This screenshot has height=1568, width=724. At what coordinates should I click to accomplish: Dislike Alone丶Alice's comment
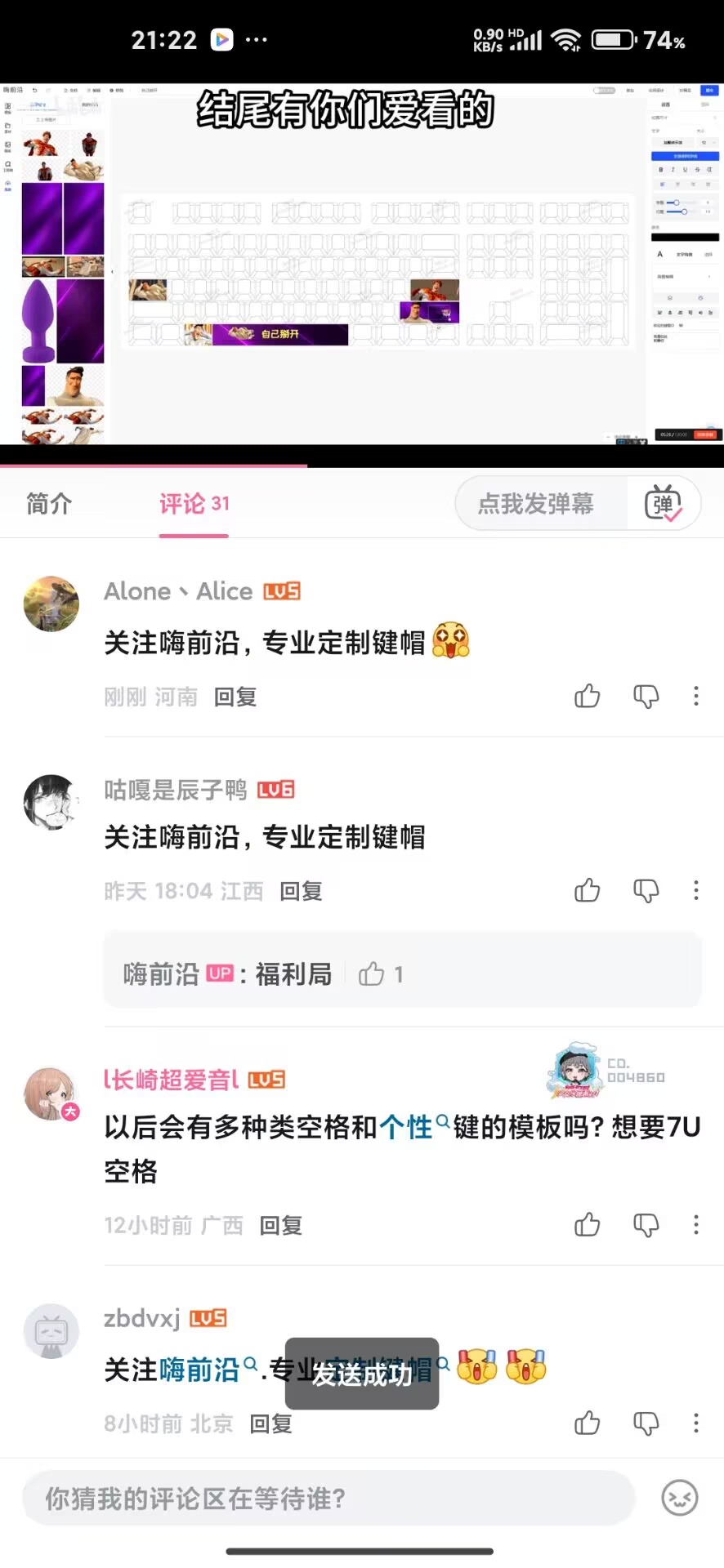tap(646, 697)
